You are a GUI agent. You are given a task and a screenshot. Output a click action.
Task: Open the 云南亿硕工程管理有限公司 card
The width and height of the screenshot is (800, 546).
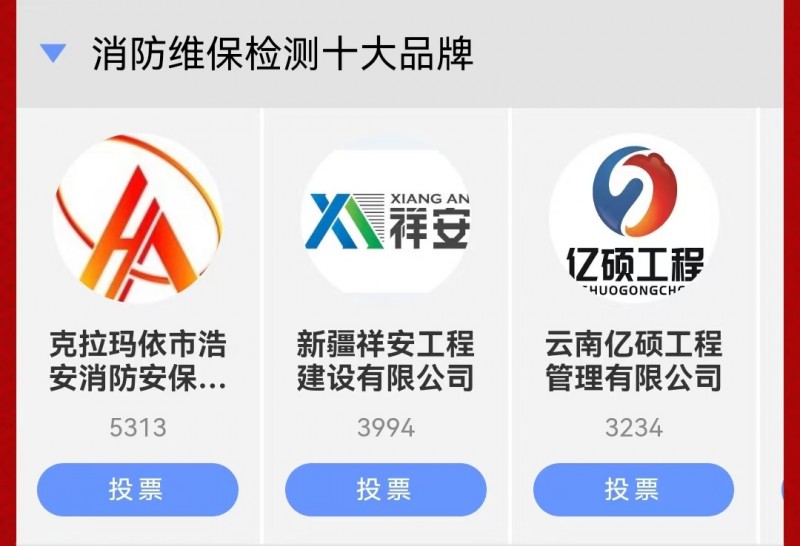(x=633, y=220)
